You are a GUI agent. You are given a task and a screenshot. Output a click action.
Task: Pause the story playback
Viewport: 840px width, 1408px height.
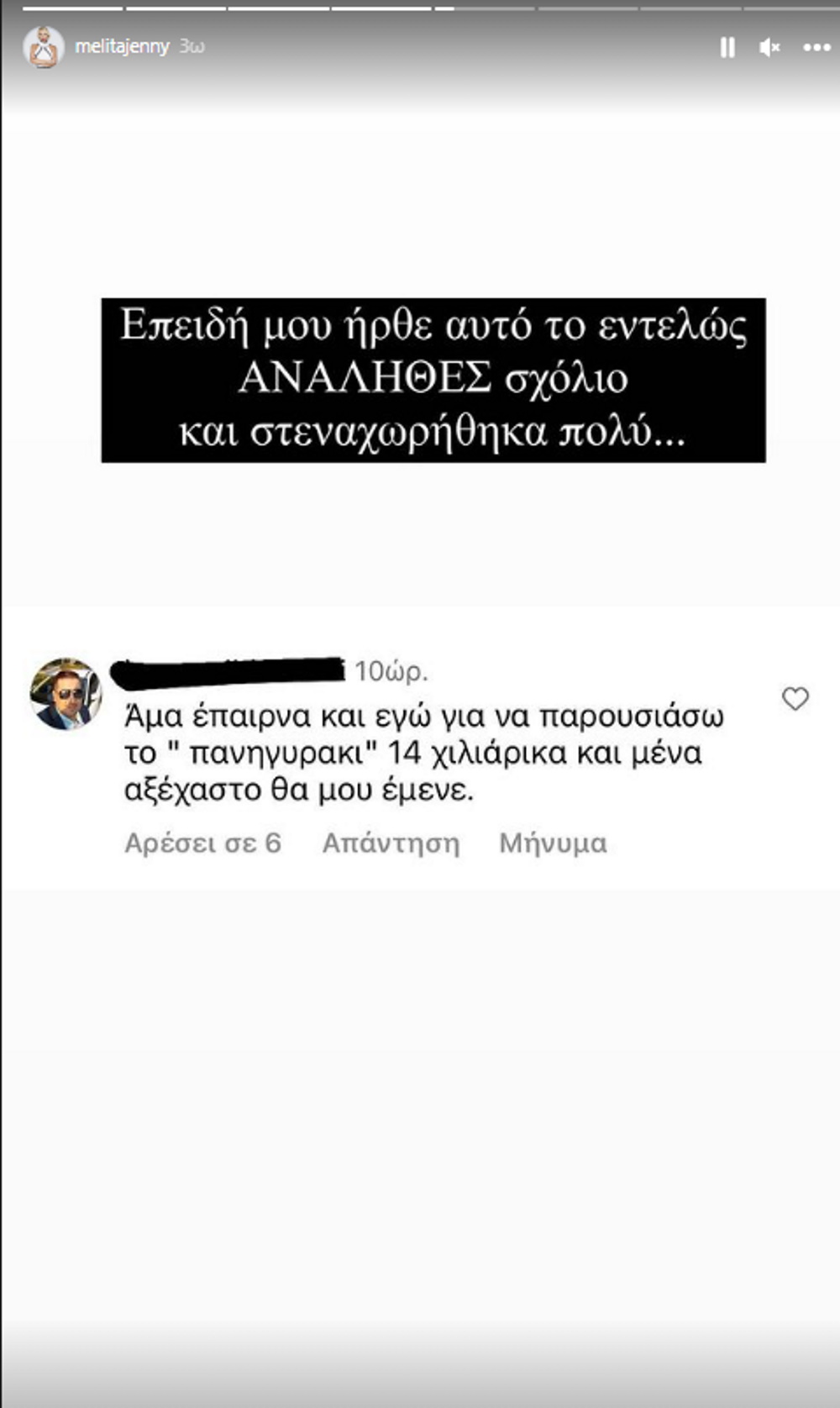pos(727,48)
